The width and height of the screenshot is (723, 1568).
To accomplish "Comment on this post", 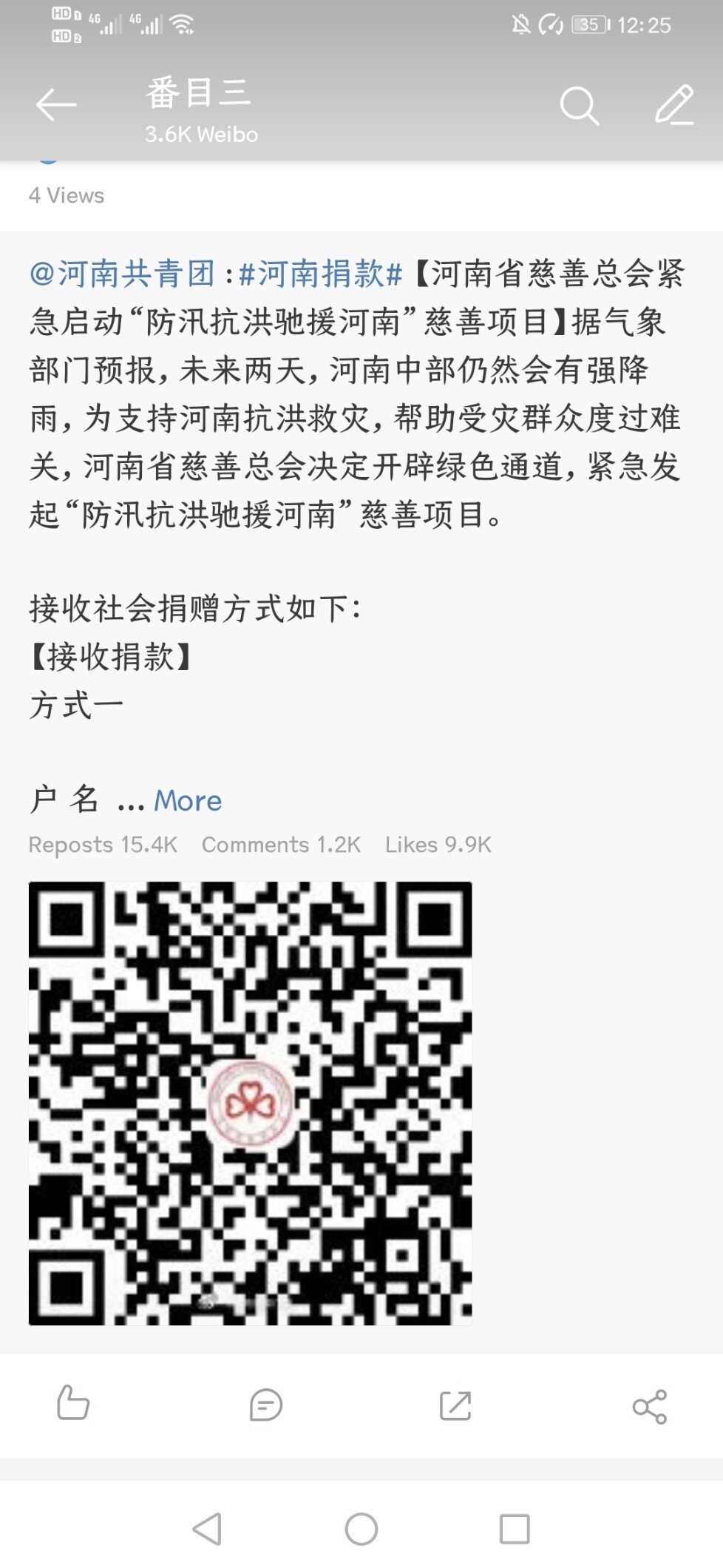I will tap(265, 1405).
